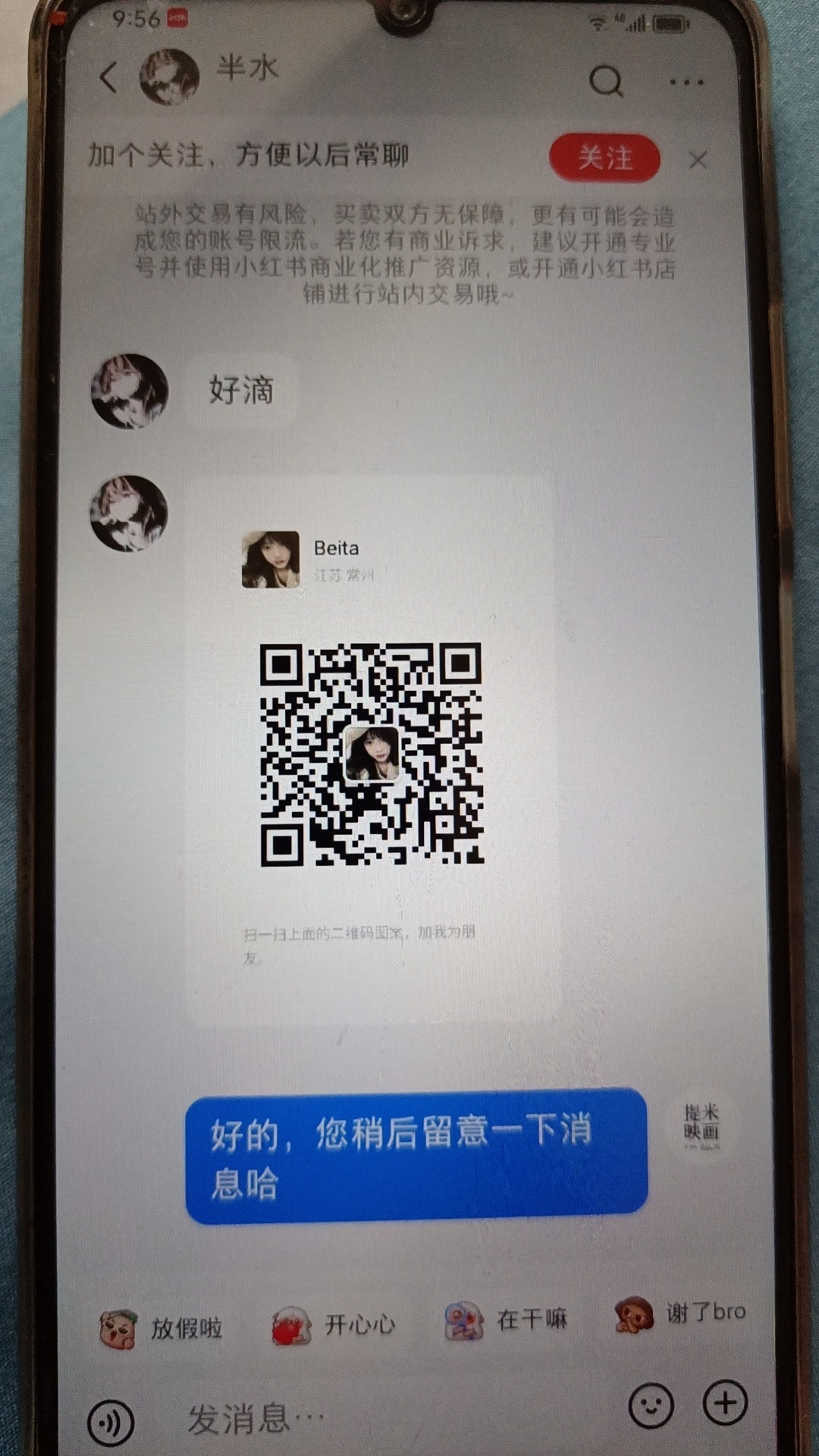Send the 开心心 quick sticker
Image resolution: width=819 pixels, height=1456 pixels.
pyautogui.click(x=334, y=1326)
